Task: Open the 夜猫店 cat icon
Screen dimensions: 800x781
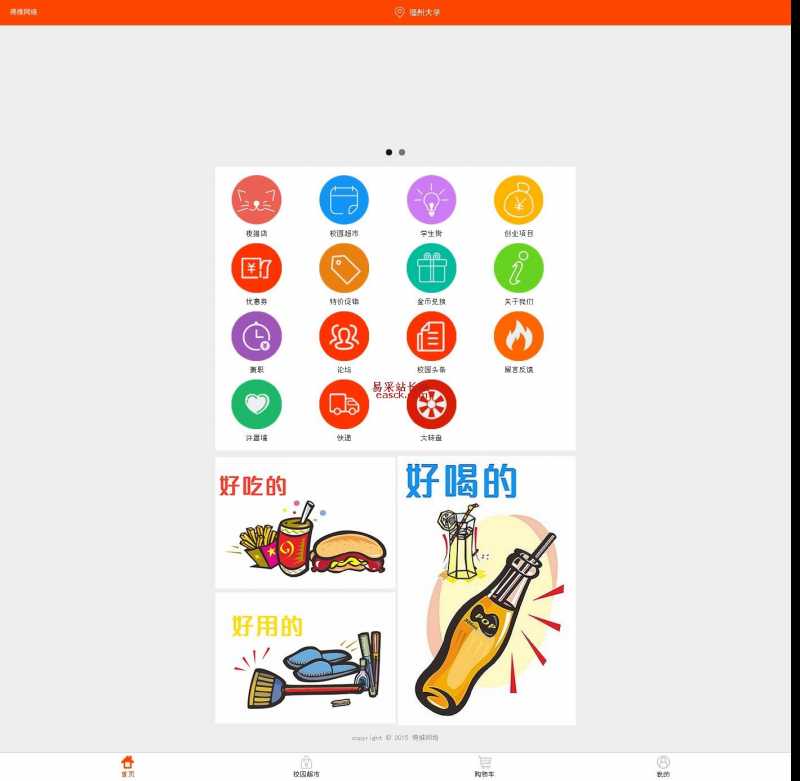Action: pos(256,200)
